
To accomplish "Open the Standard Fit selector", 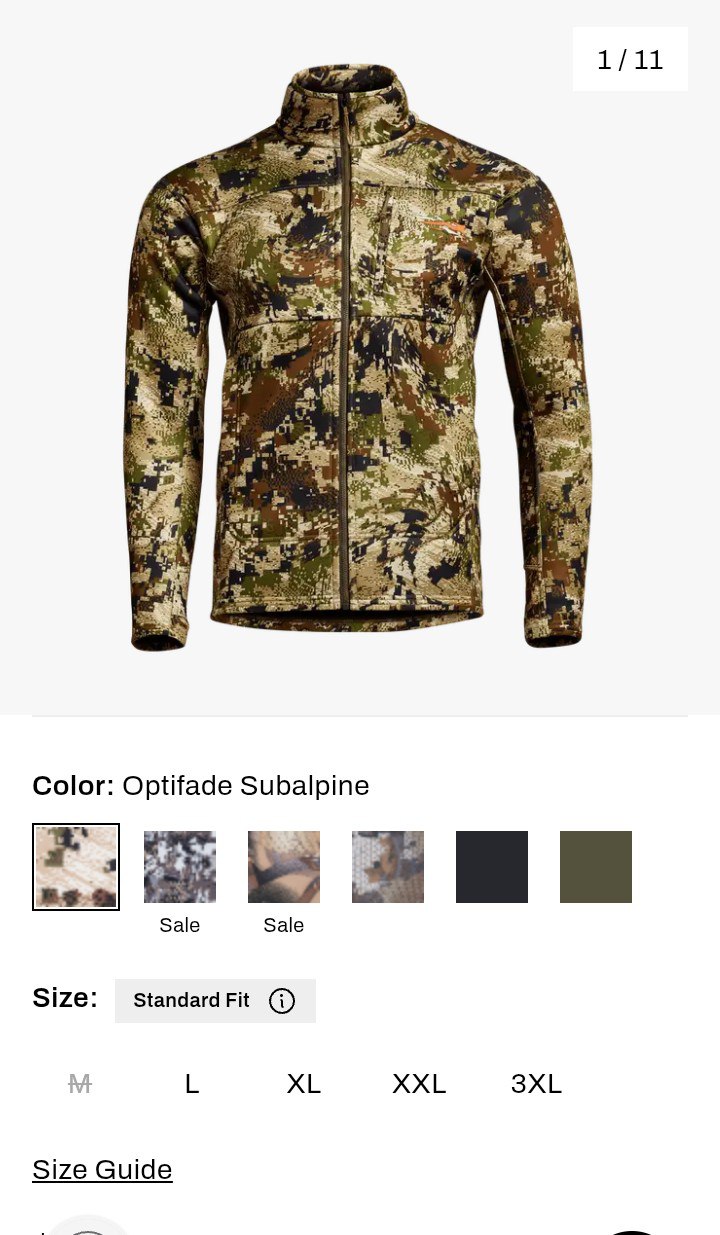I will click(192, 1000).
